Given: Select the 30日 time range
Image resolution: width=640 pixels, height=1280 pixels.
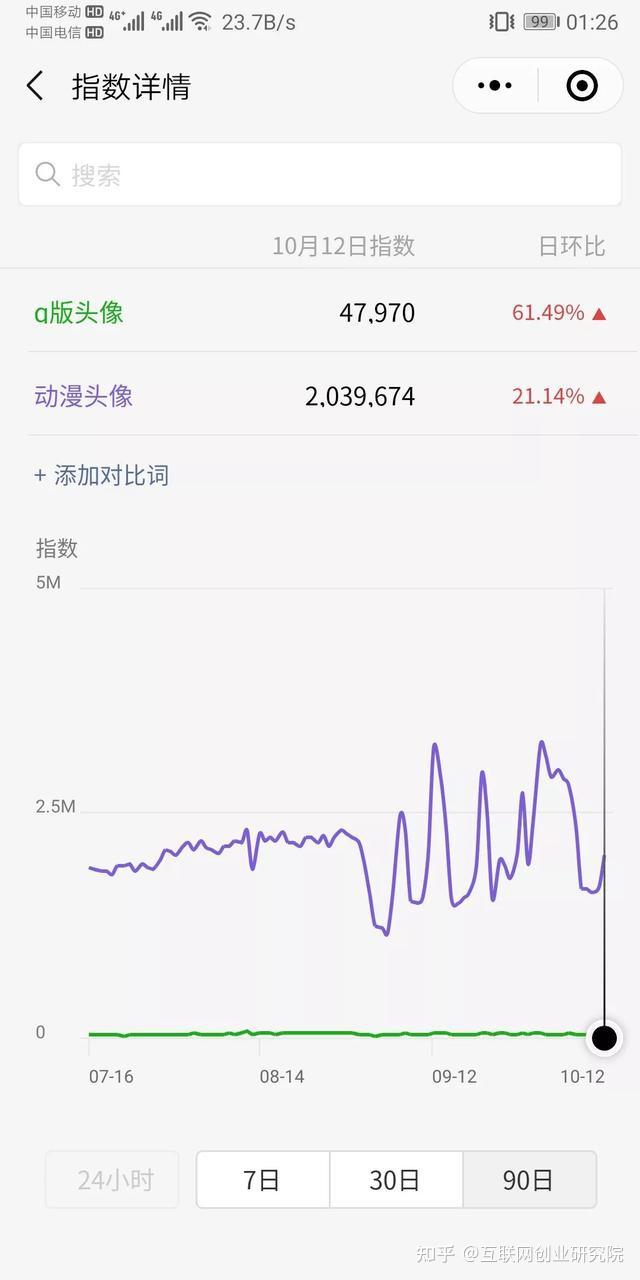Looking at the screenshot, I should [x=395, y=1180].
